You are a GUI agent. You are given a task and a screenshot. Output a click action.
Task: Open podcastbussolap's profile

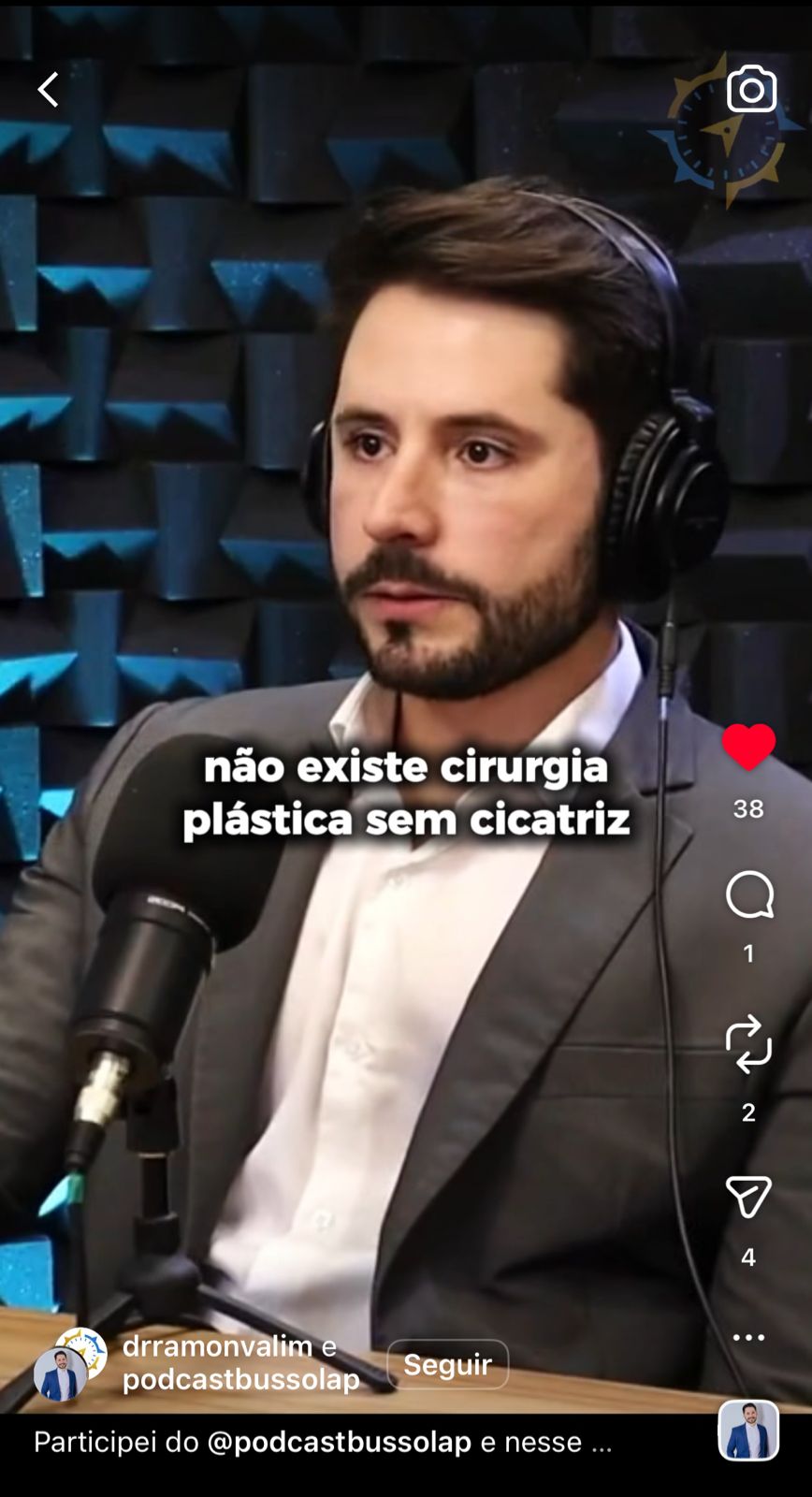pos(240,1380)
